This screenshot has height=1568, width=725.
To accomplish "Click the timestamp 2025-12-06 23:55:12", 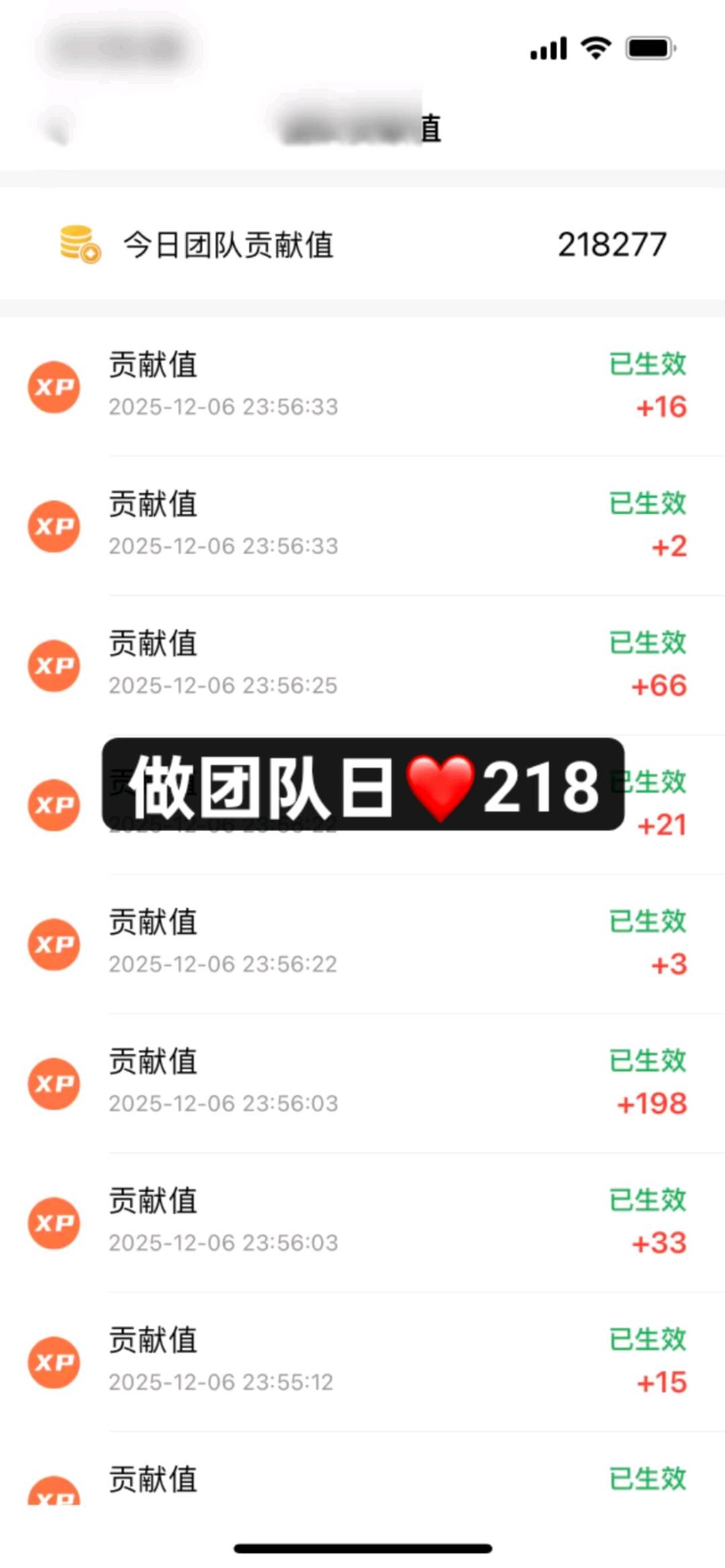I will pyautogui.click(x=223, y=1382).
